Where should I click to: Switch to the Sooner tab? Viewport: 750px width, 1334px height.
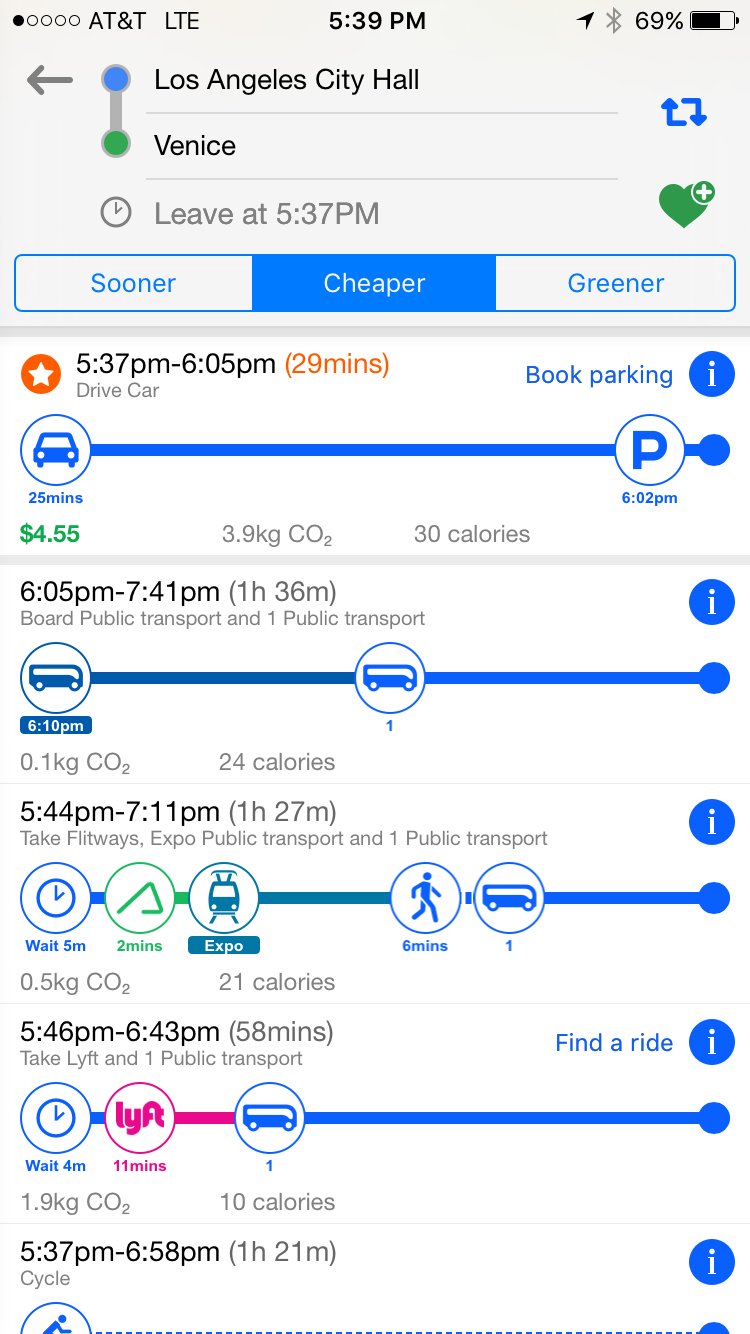coord(133,283)
